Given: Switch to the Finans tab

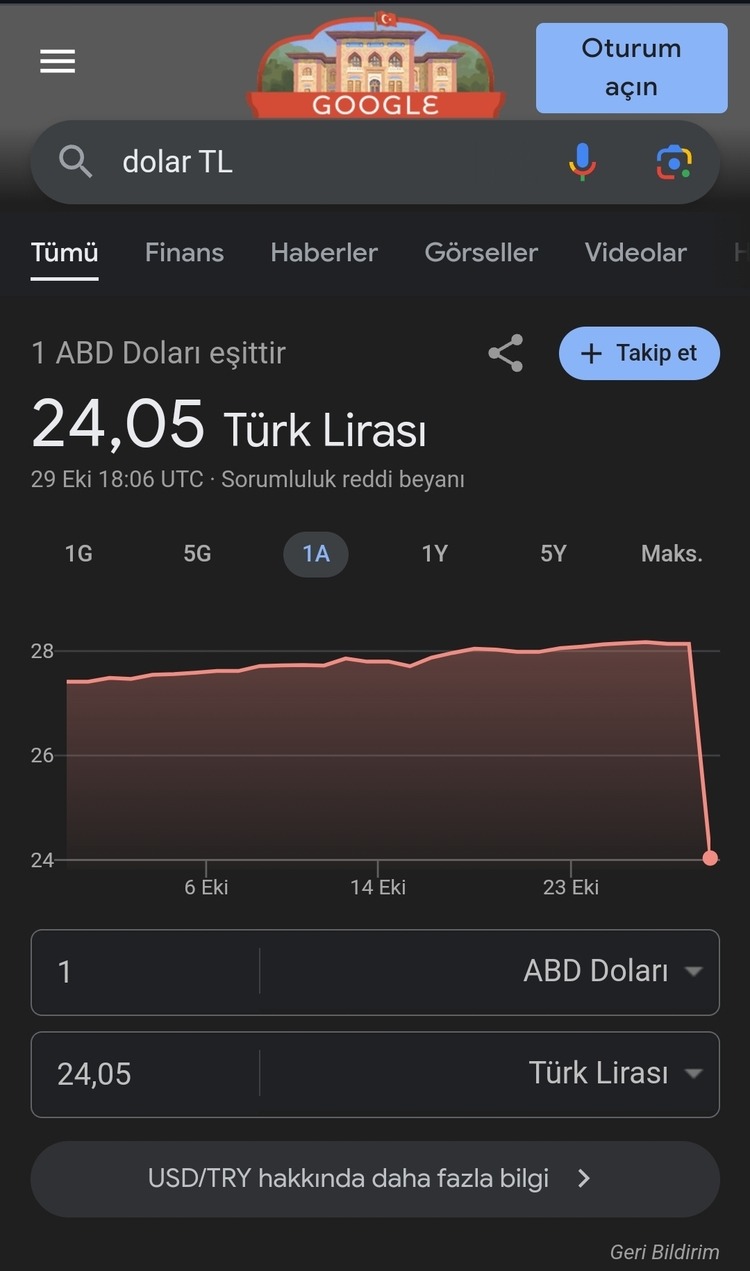Looking at the screenshot, I should tap(184, 252).
